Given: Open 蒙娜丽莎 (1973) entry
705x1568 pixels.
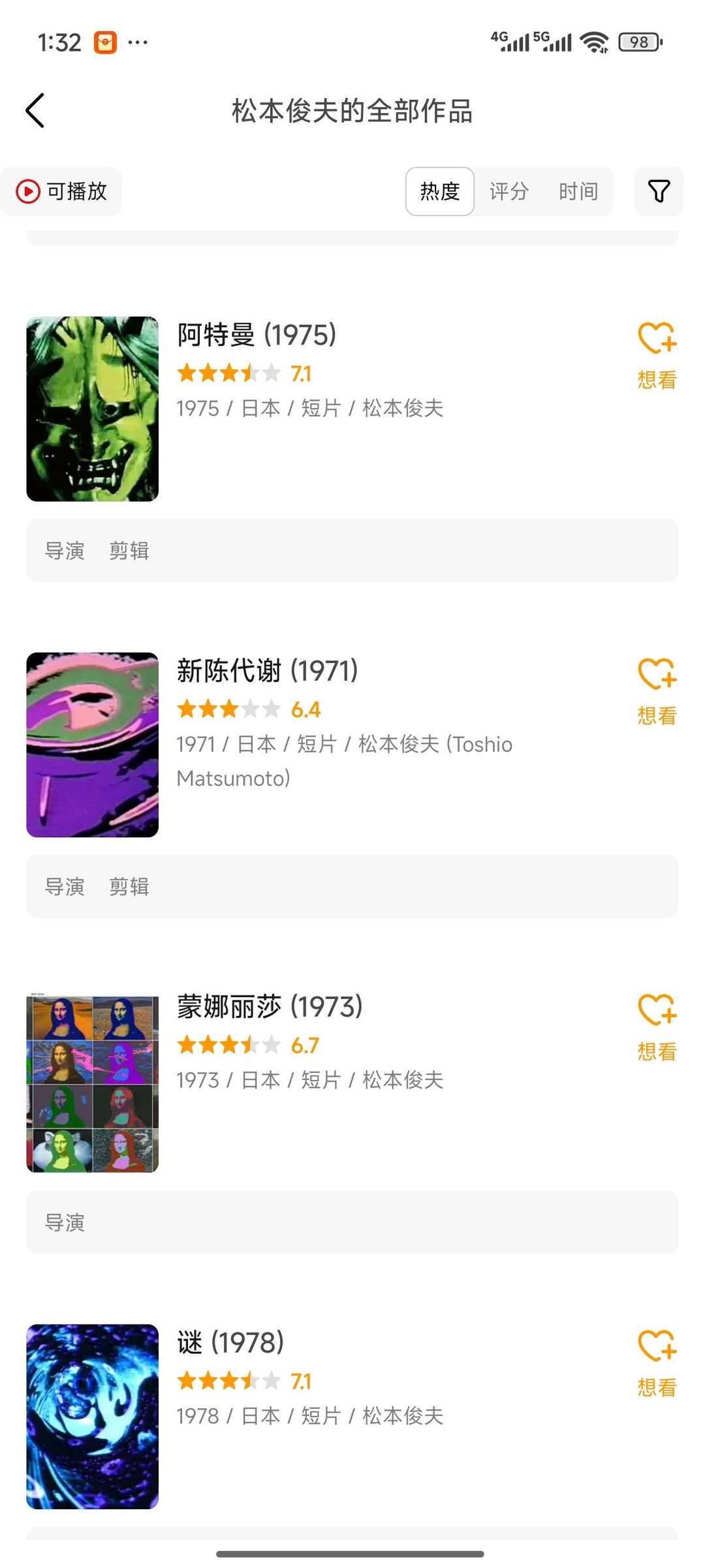Looking at the screenshot, I should point(270,1007).
